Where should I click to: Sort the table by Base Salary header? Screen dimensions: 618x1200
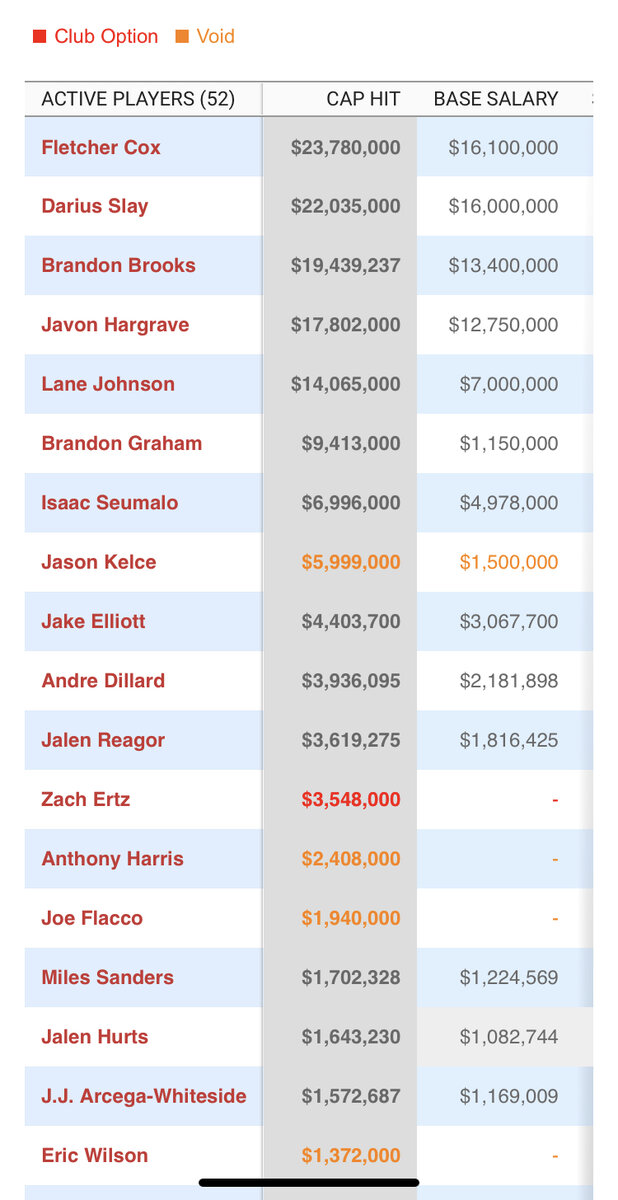pos(496,99)
